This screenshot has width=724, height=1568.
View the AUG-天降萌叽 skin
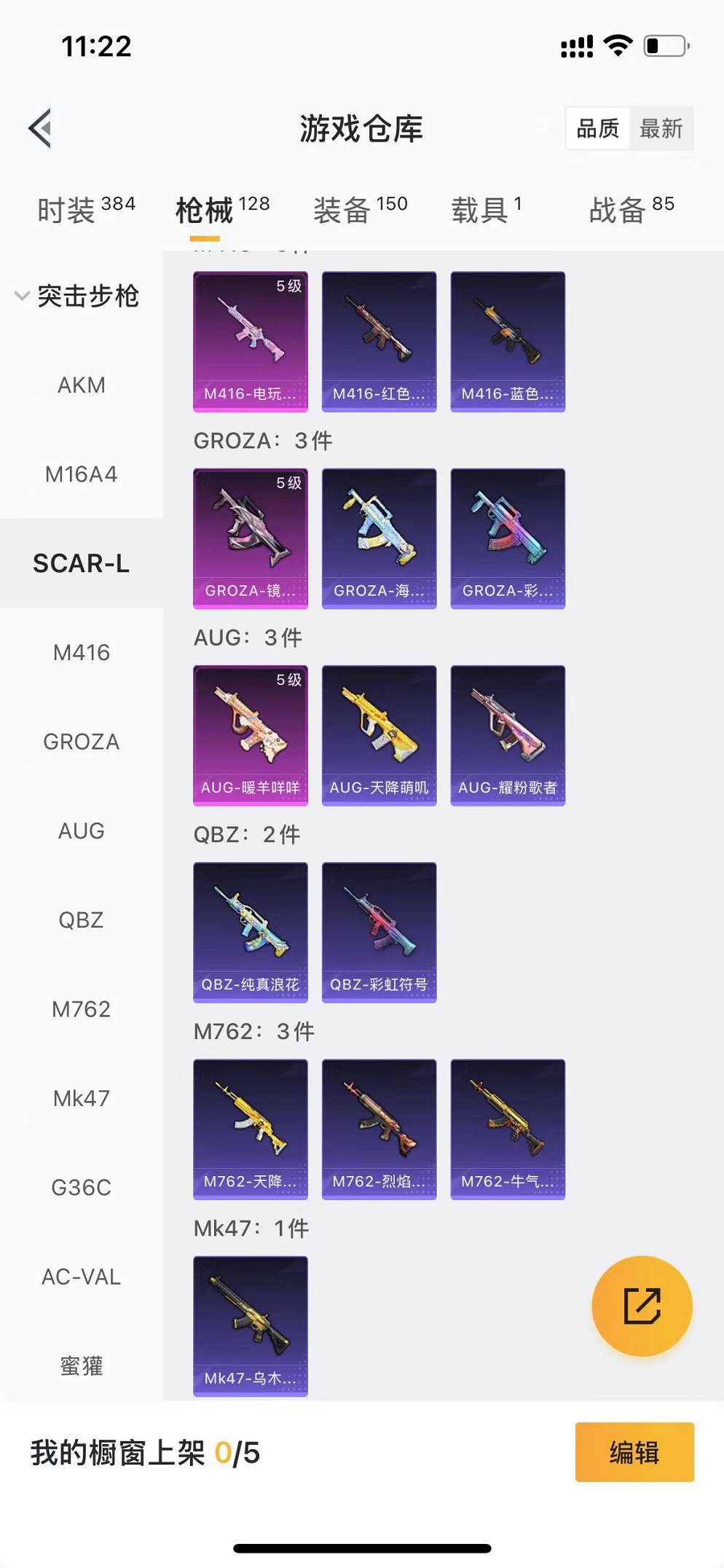379,735
